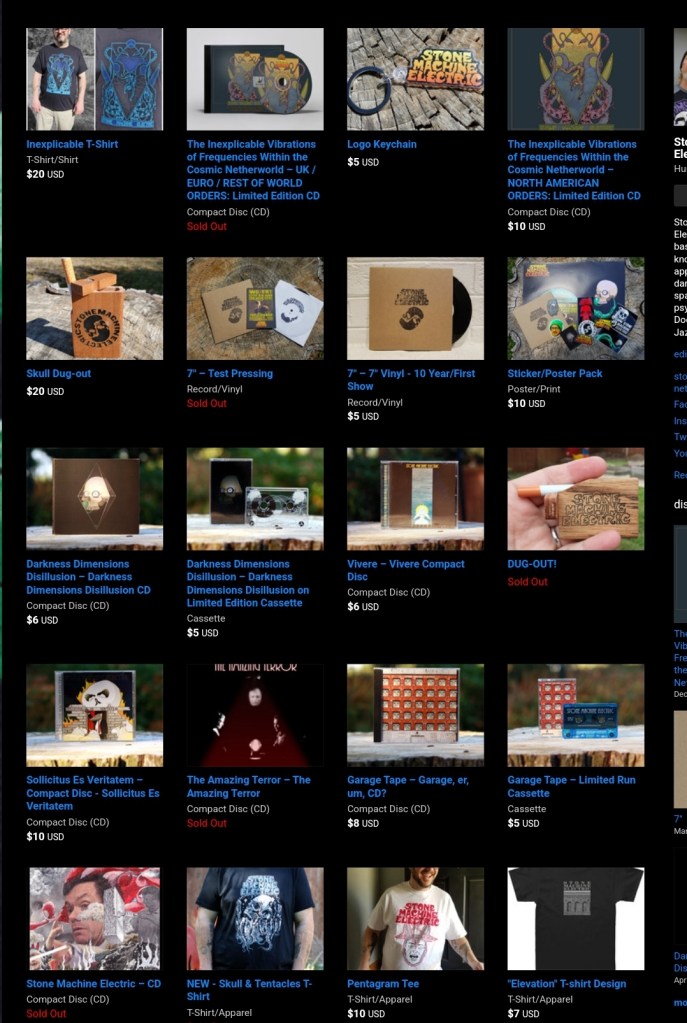Open the Darkness Dimensions Limited Edition Cassette
Viewport: 687px width, 1023px height.
[x=248, y=583]
